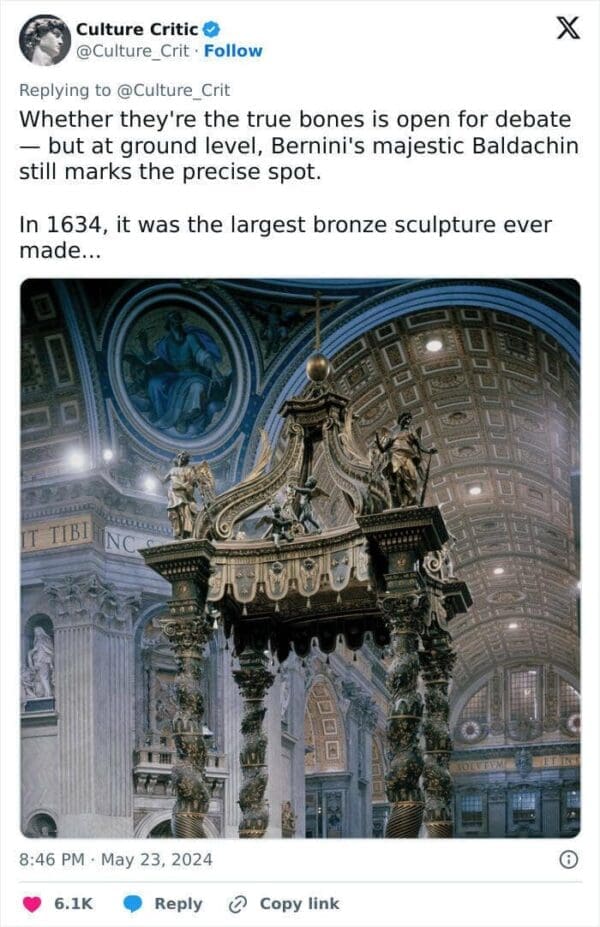Follow the @Culture_Crit account
This screenshot has height=927, width=600.
232,50
